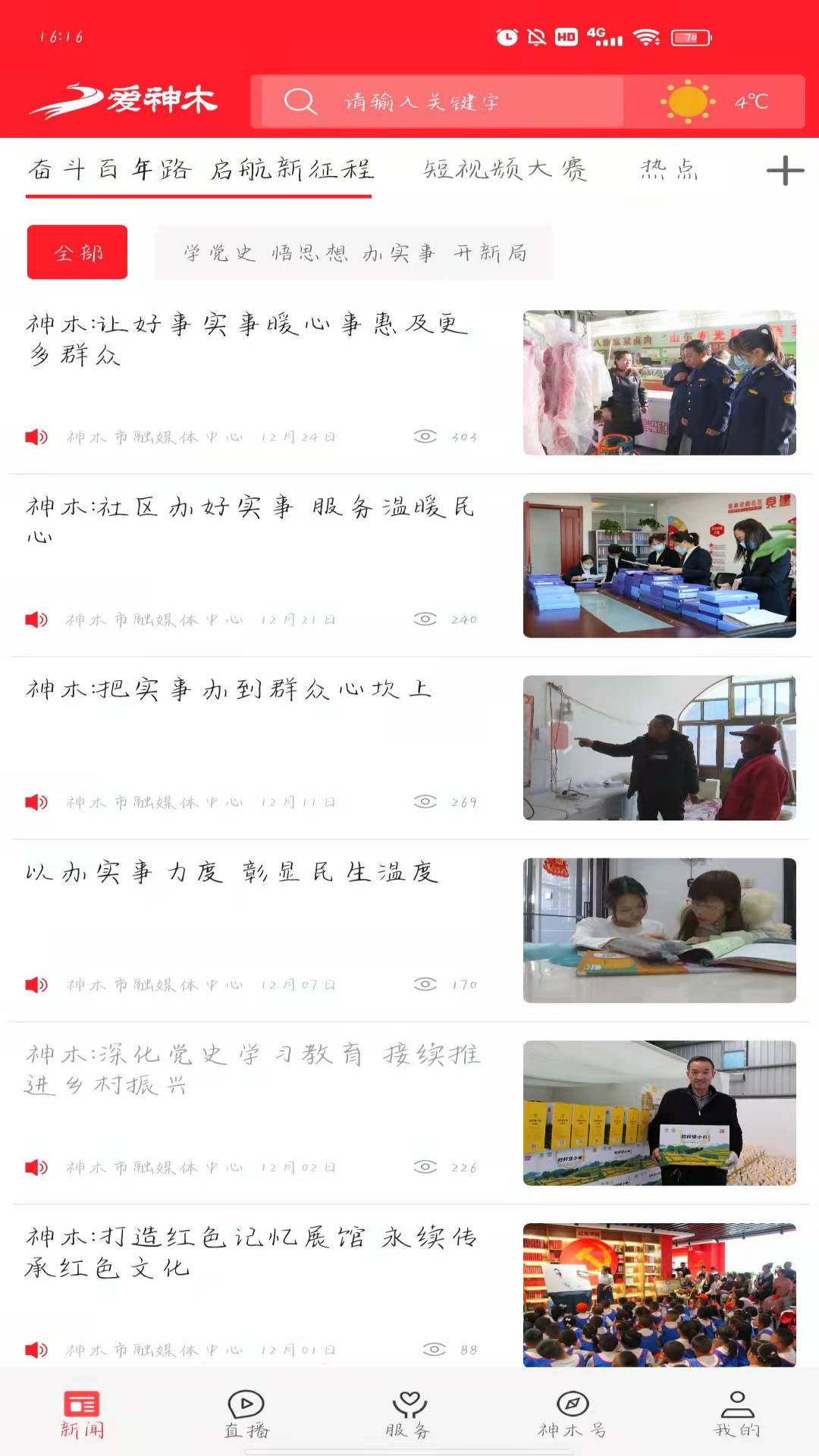
Task: Switch to the 热点 tab
Action: pyautogui.click(x=669, y=169)
